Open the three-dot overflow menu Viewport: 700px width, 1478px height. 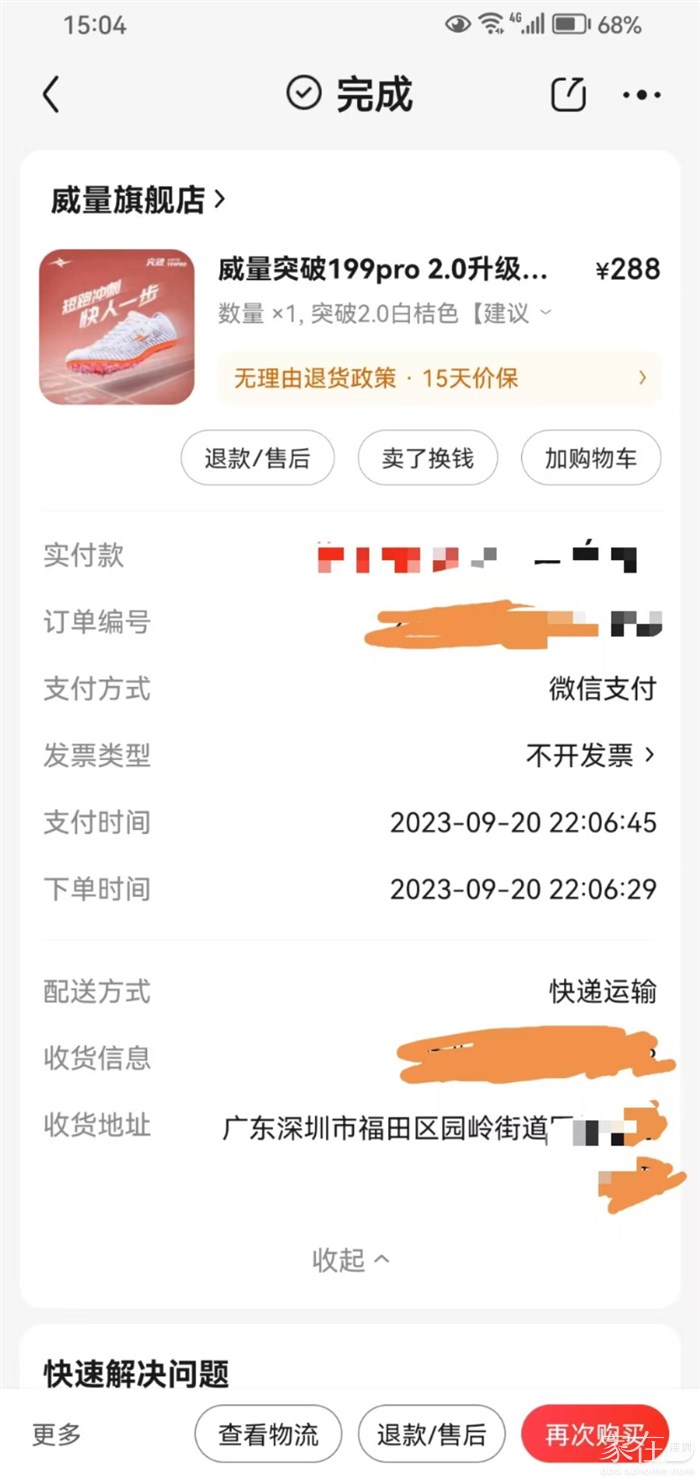coord(641,95)
